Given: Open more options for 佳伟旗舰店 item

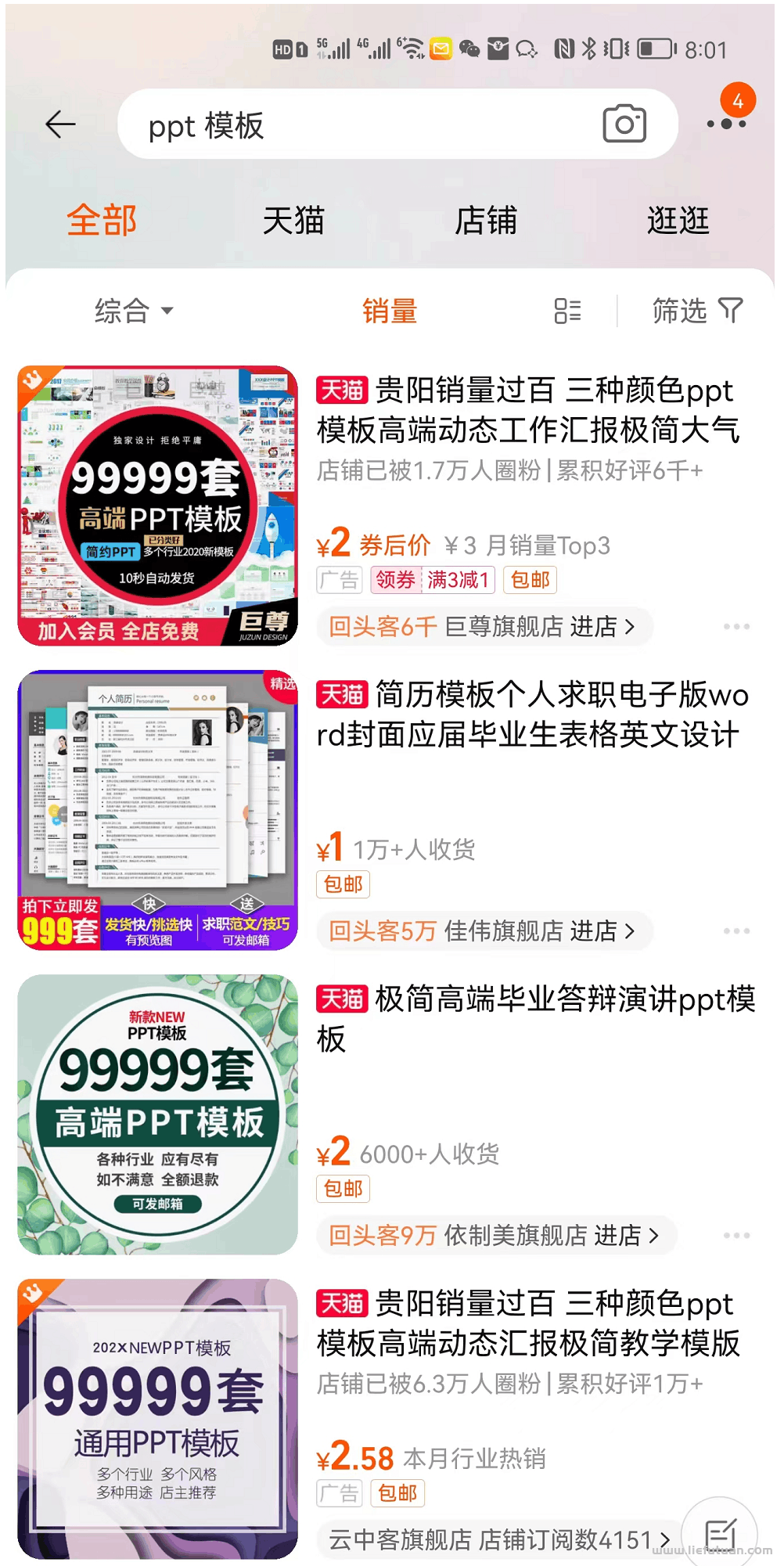Looking at the screenshot, I should point(736,931).
